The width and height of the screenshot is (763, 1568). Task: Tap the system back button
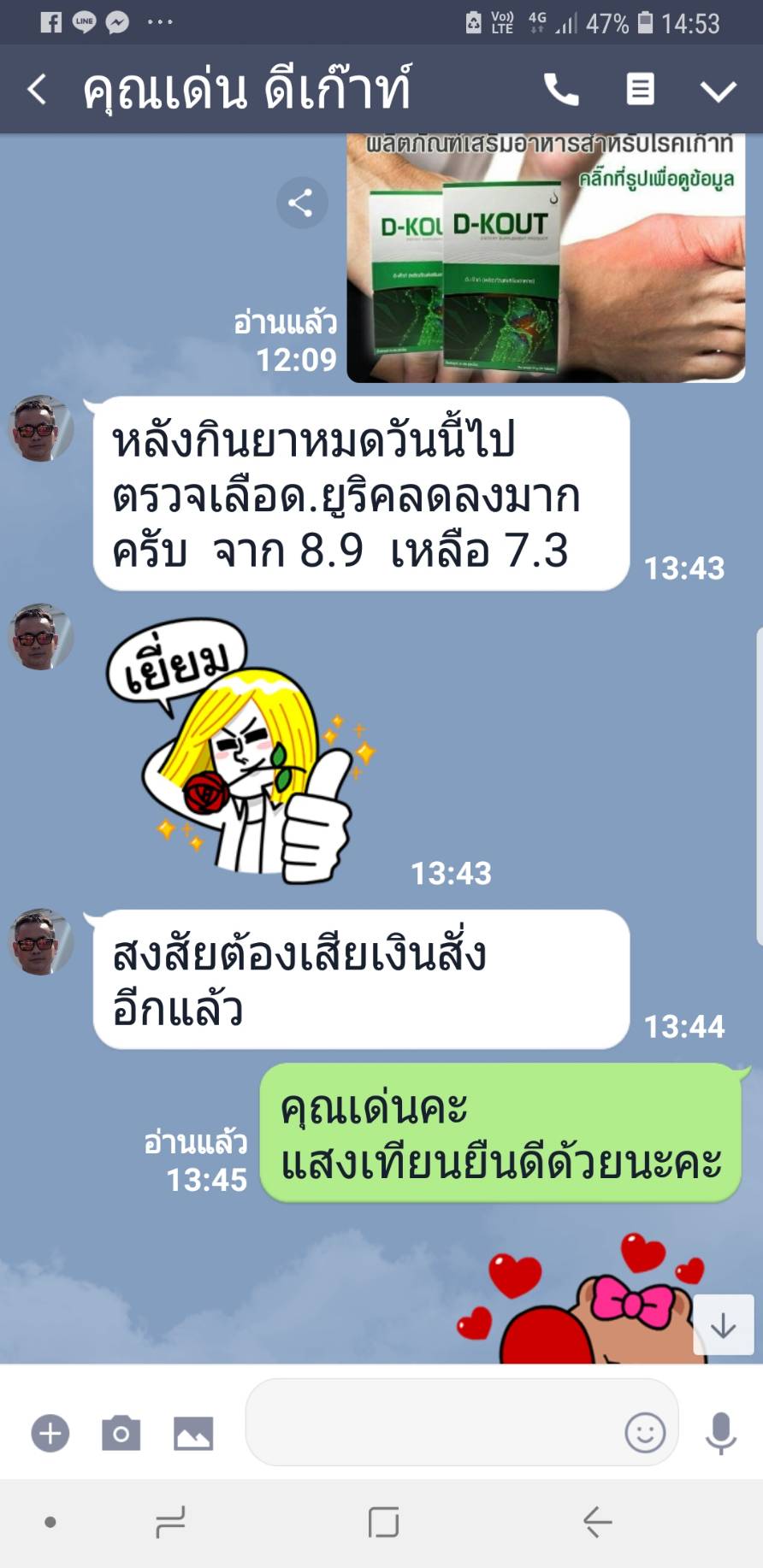(597, 1522)
